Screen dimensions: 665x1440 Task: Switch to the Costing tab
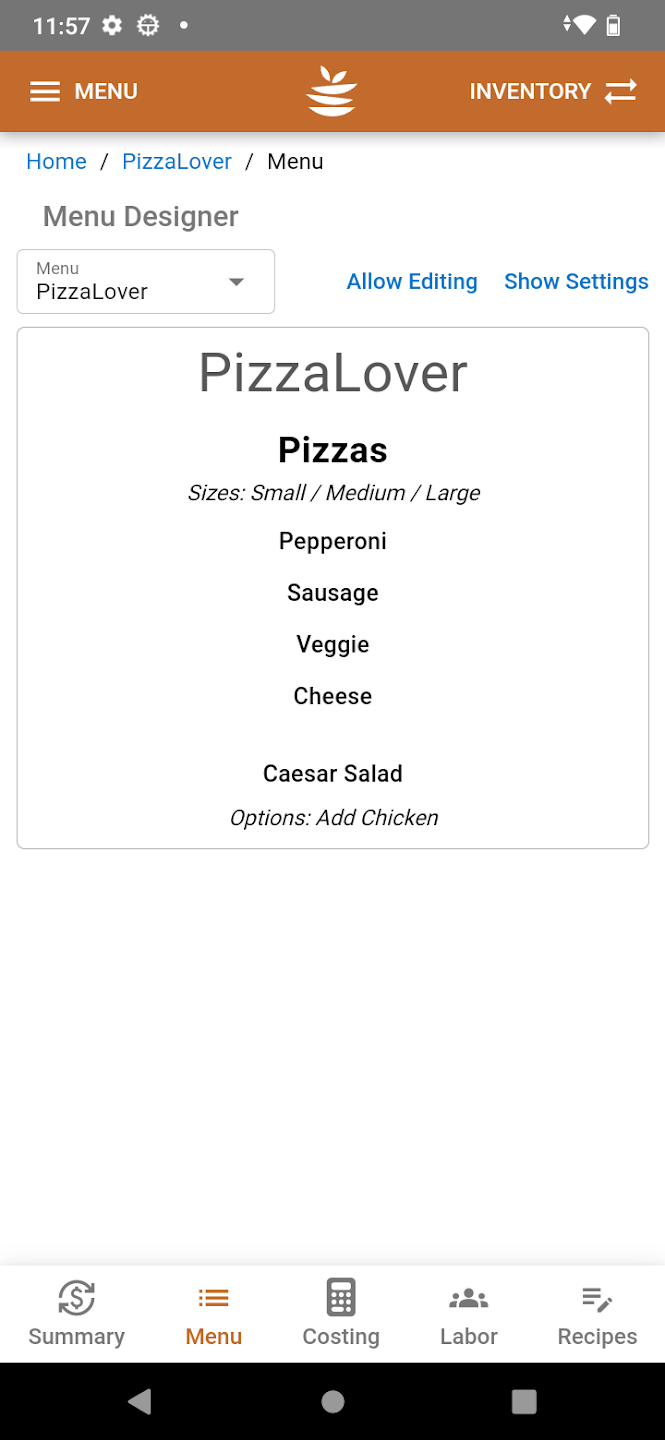click(341, 1314)
